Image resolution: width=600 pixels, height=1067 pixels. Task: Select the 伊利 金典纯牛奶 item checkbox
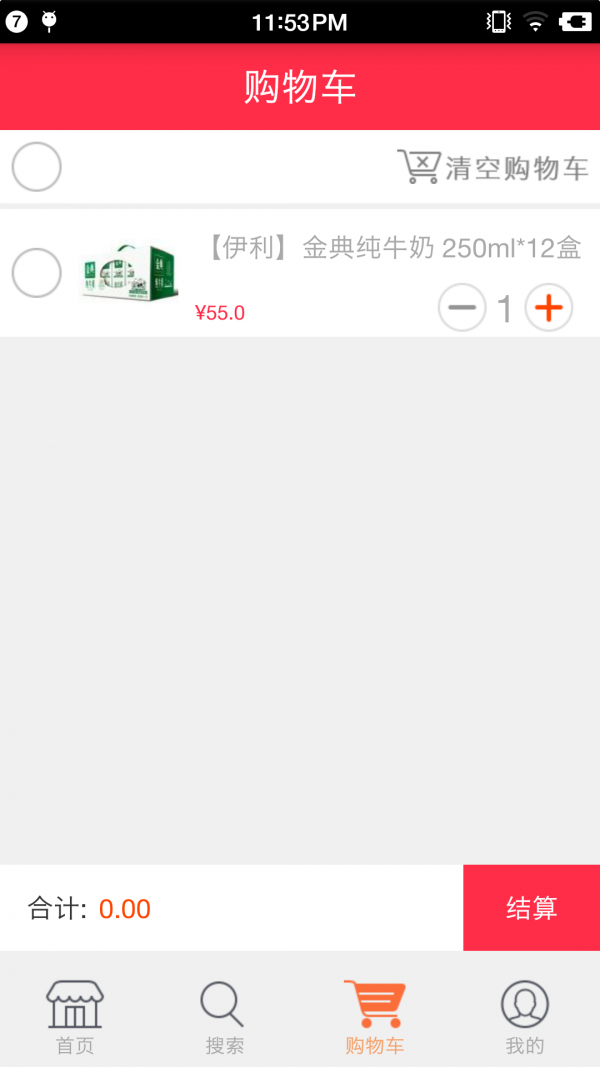pos(37,273)
